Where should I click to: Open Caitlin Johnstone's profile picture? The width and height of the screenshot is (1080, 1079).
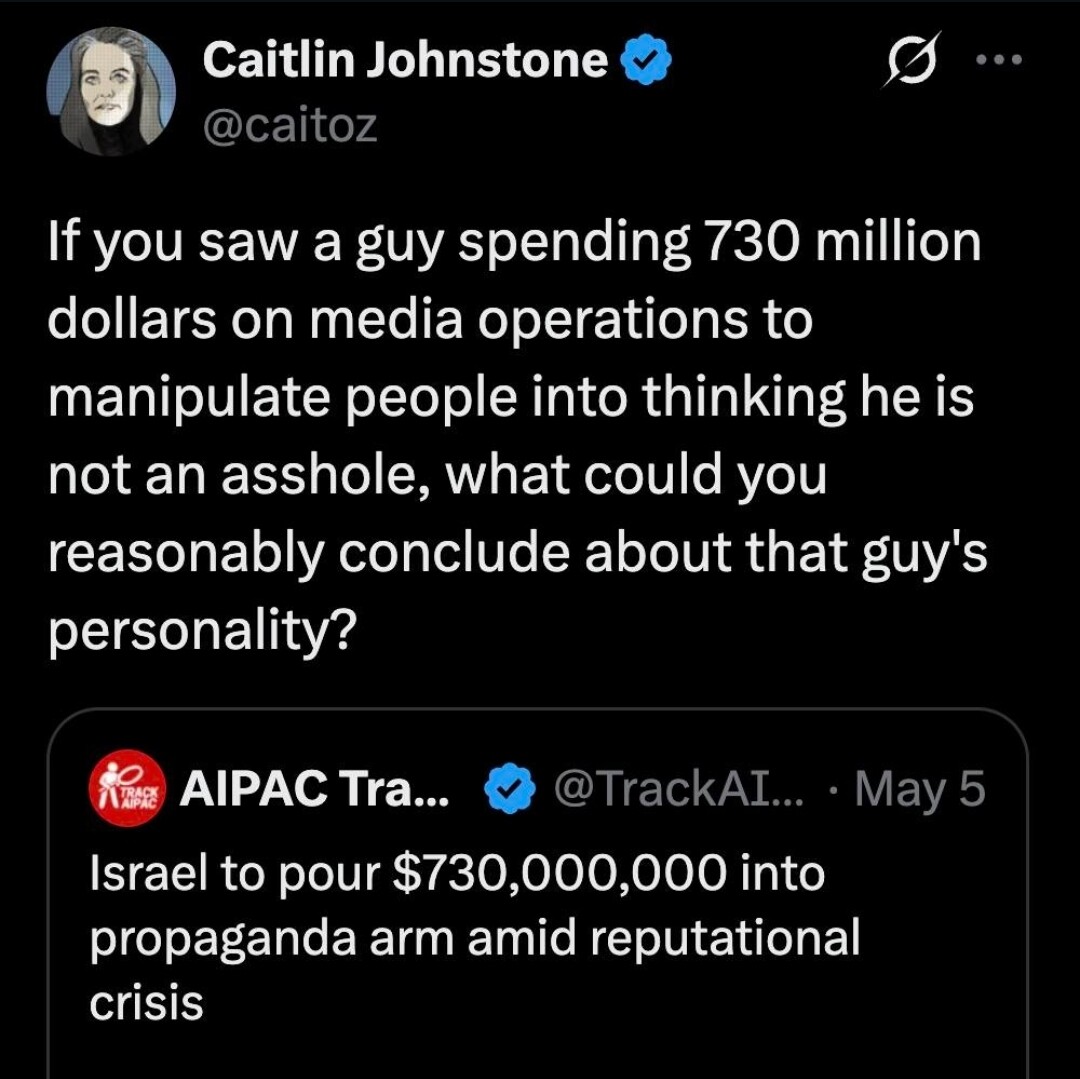click(111, 91)
